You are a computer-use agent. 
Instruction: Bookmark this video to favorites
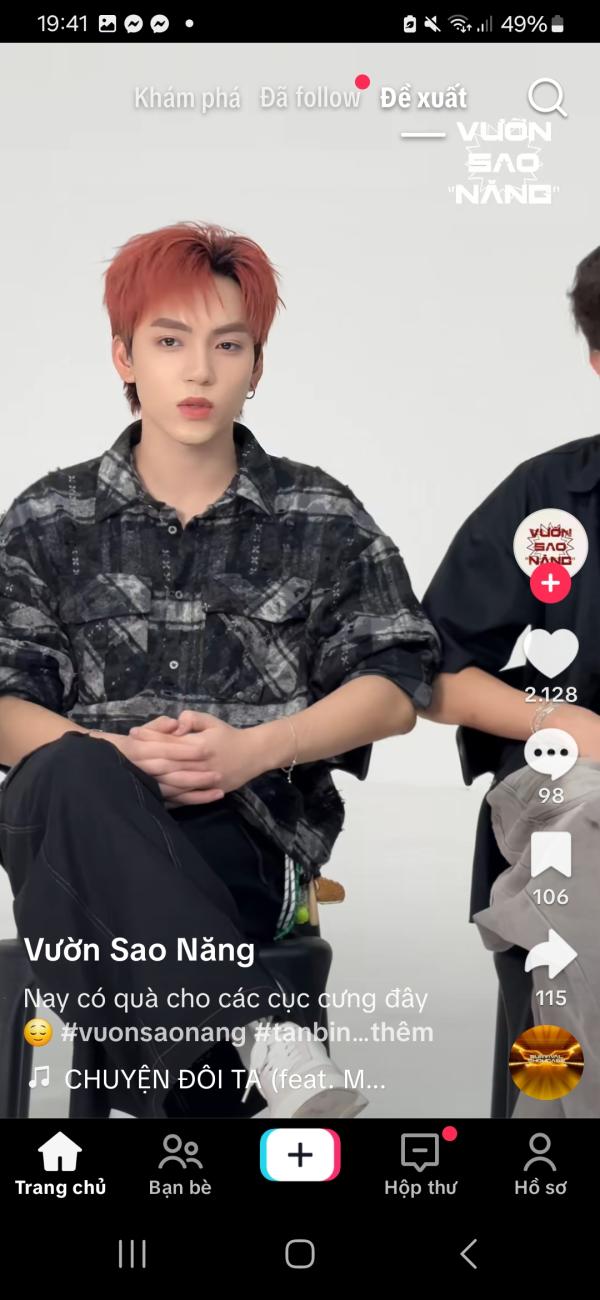pyautogui.click(x=551, y=856)
